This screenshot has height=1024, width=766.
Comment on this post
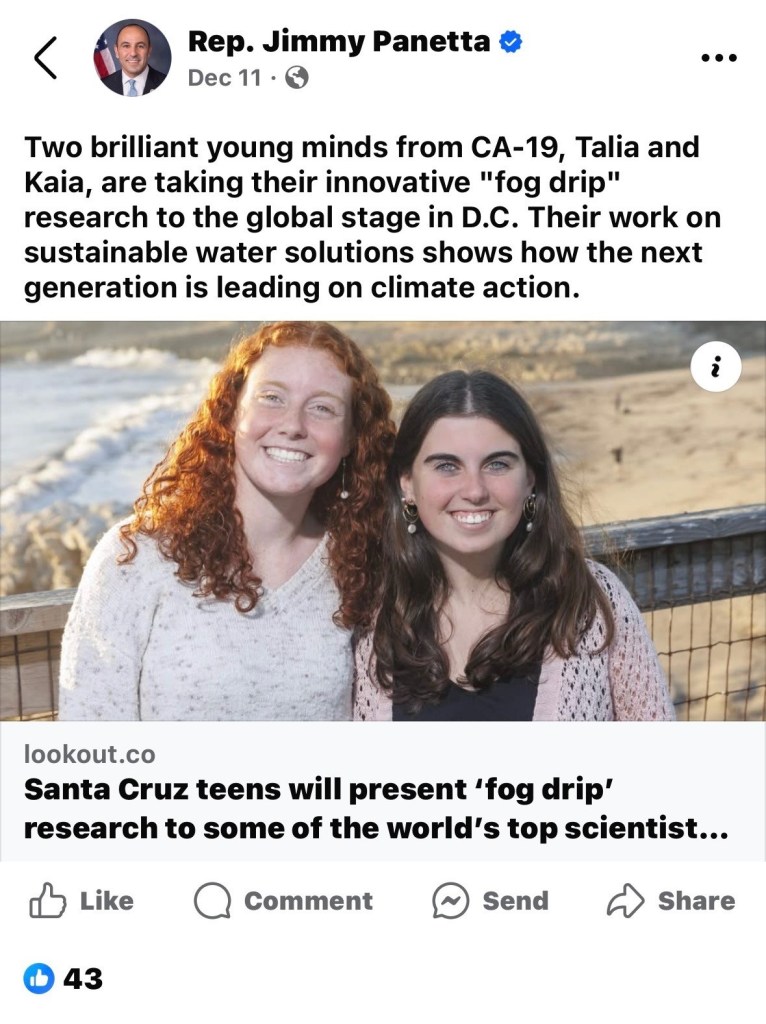[283, 901]
